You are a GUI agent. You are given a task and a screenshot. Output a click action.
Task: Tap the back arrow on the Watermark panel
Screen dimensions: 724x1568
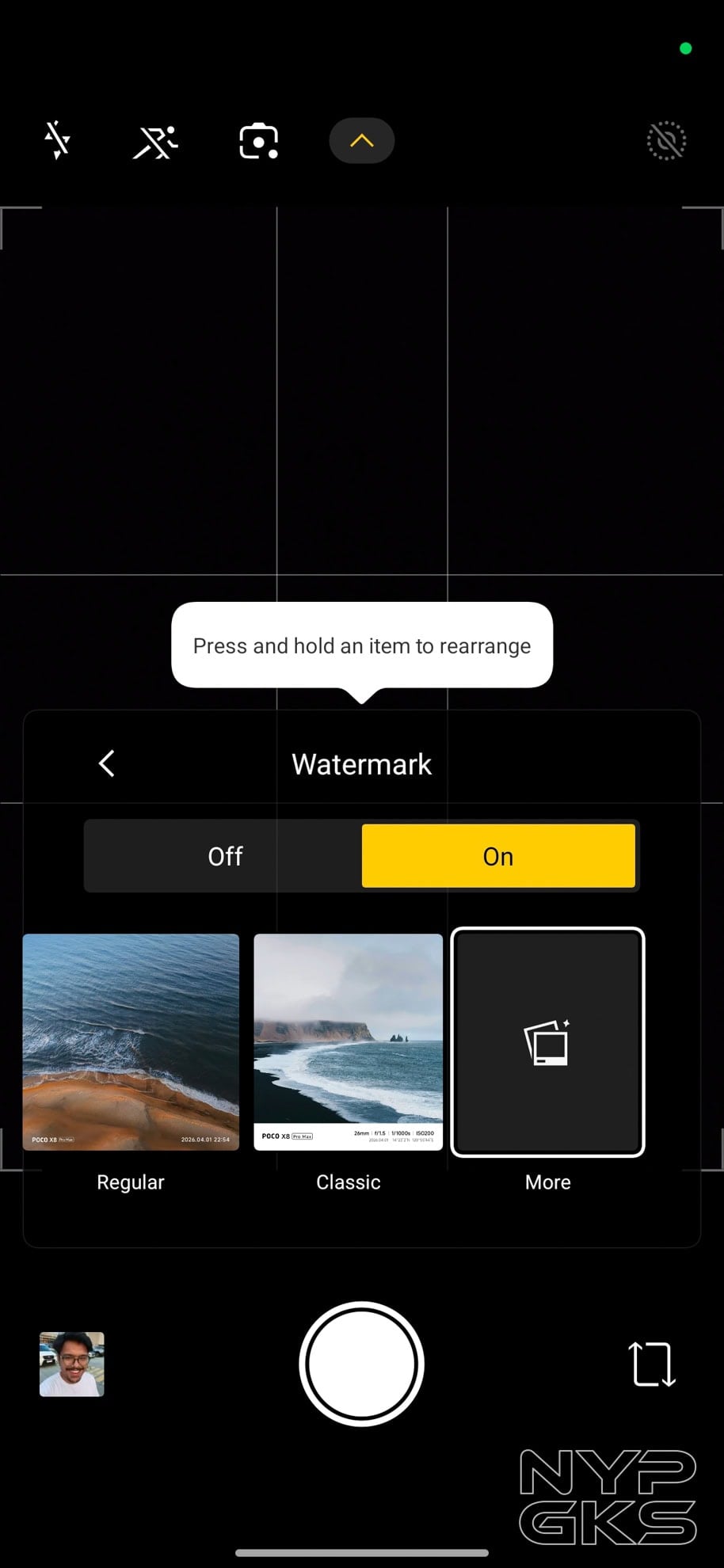pos(106,763)
